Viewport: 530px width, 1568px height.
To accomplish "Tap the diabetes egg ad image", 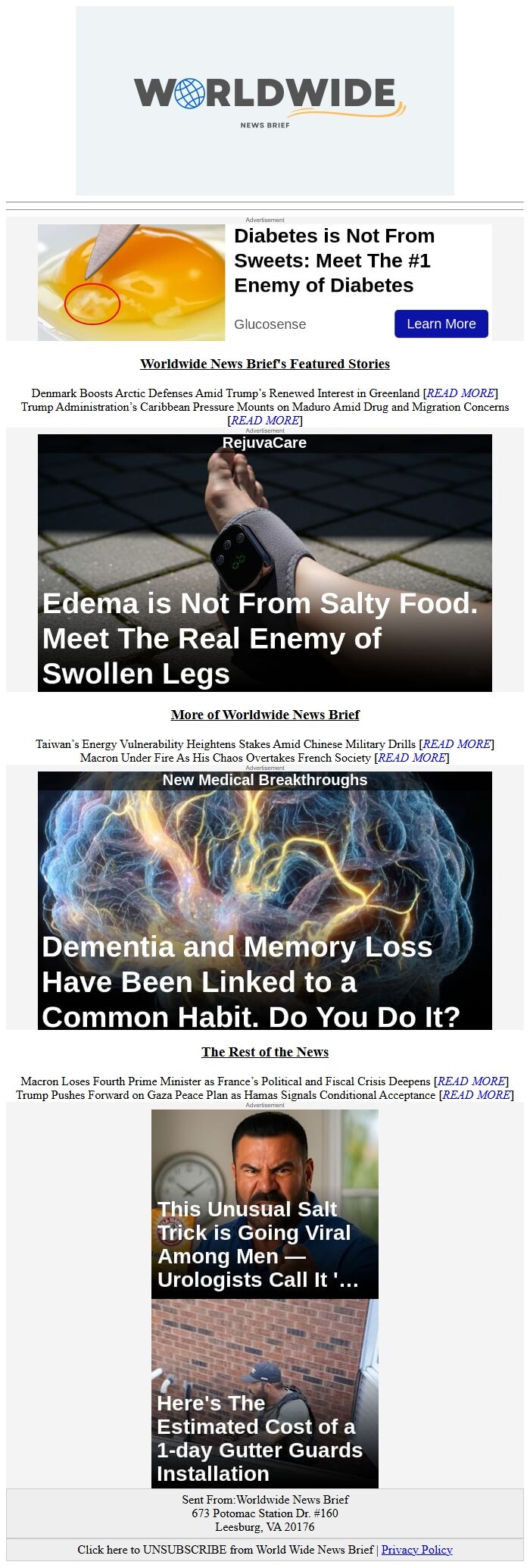I will [x=131, y=282].
